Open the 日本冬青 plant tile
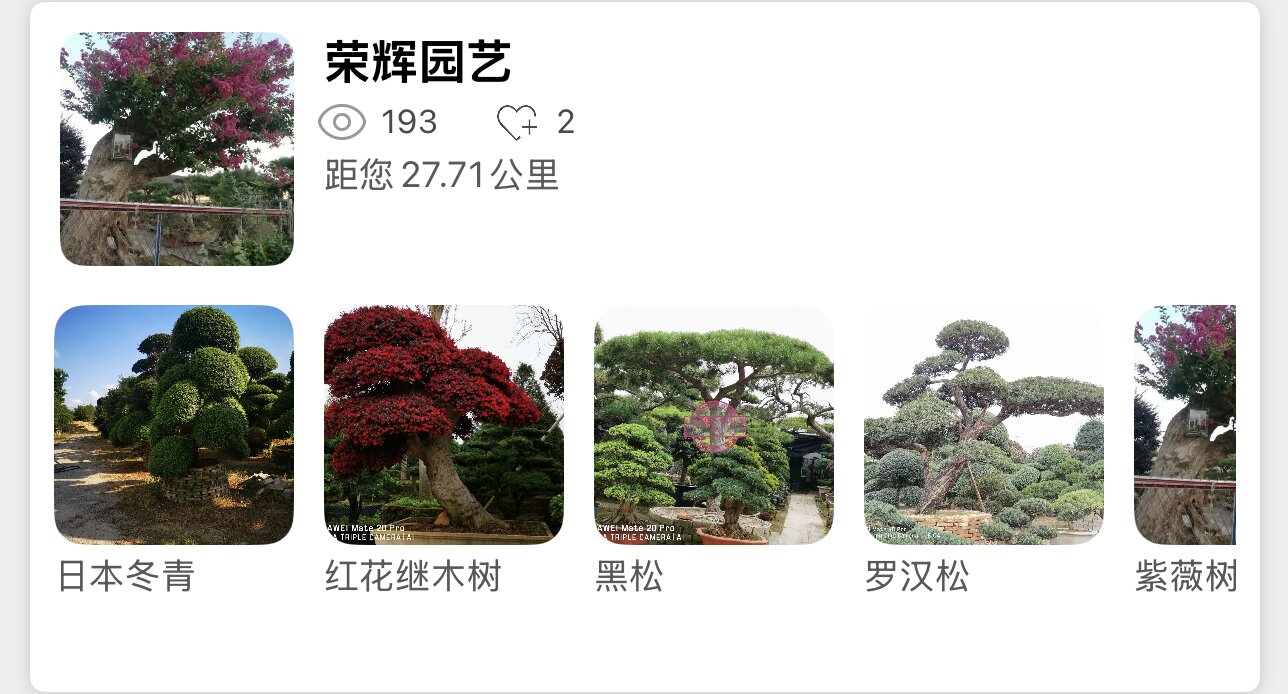This screenshot has width=1288, height=694. [174, 425]
